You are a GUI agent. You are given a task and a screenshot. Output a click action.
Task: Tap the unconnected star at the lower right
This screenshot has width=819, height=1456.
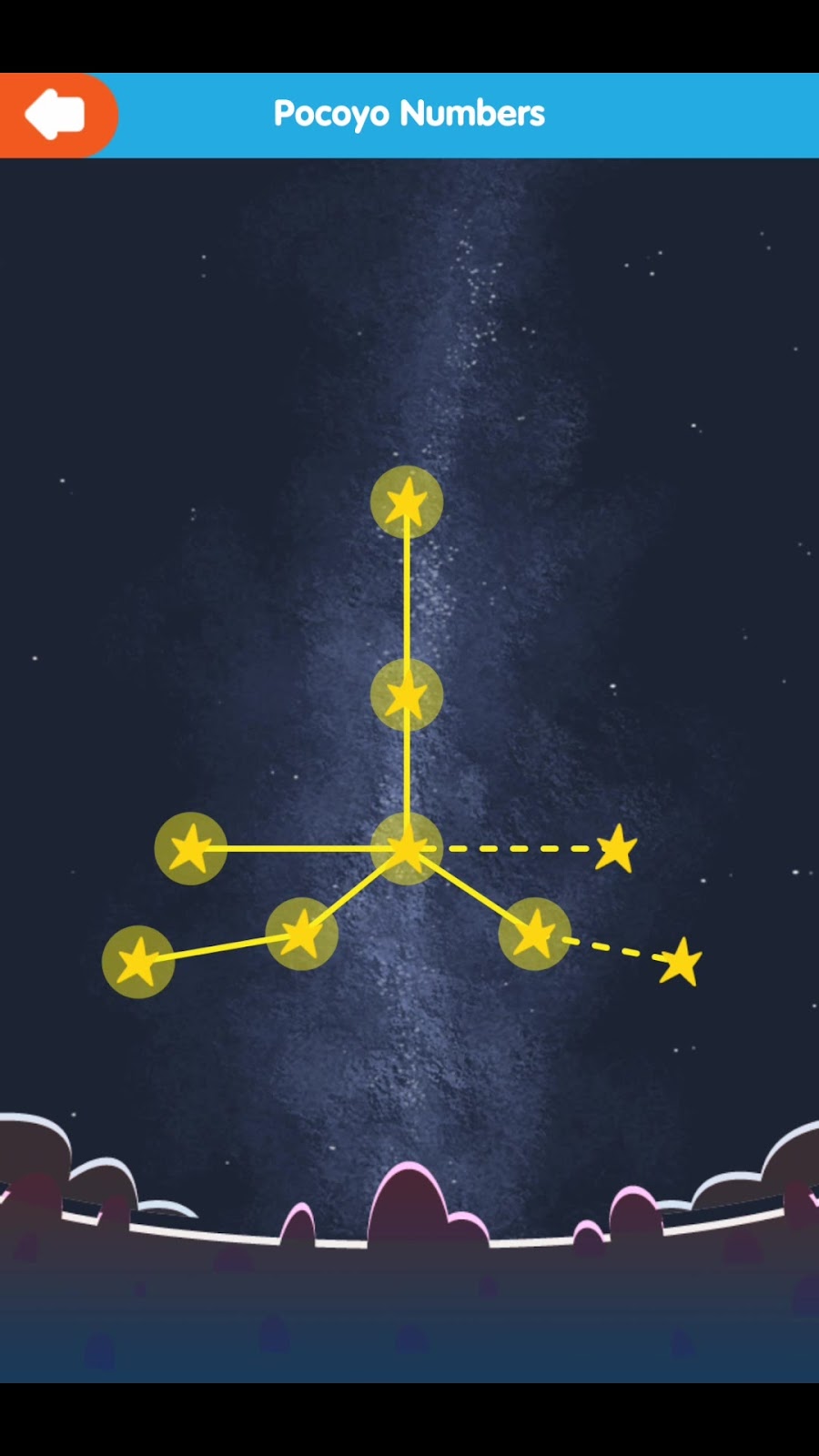click(x=680, y=963)
